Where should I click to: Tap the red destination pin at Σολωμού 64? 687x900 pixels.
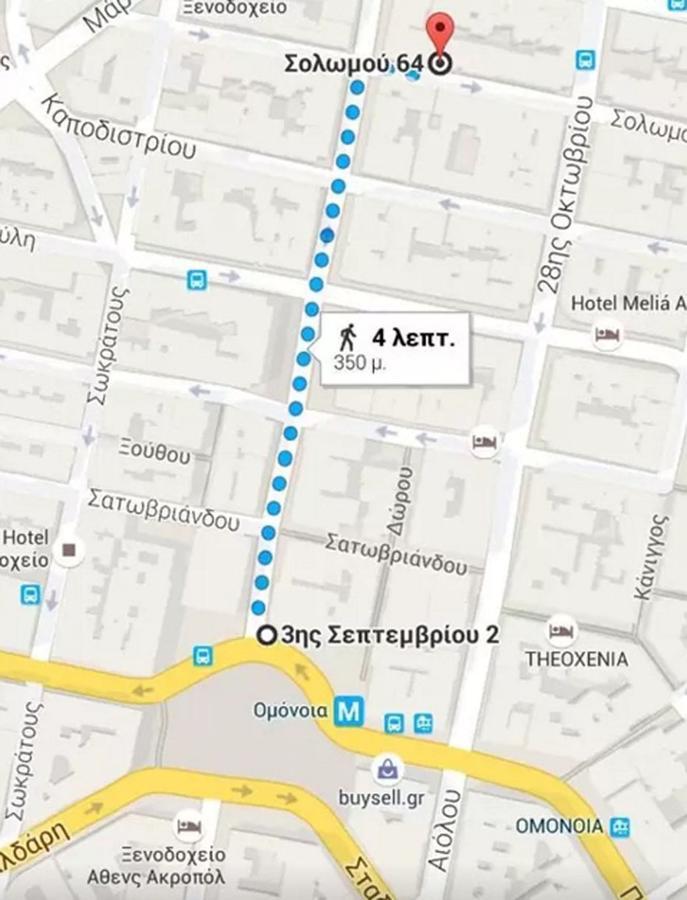click(439, 32)
